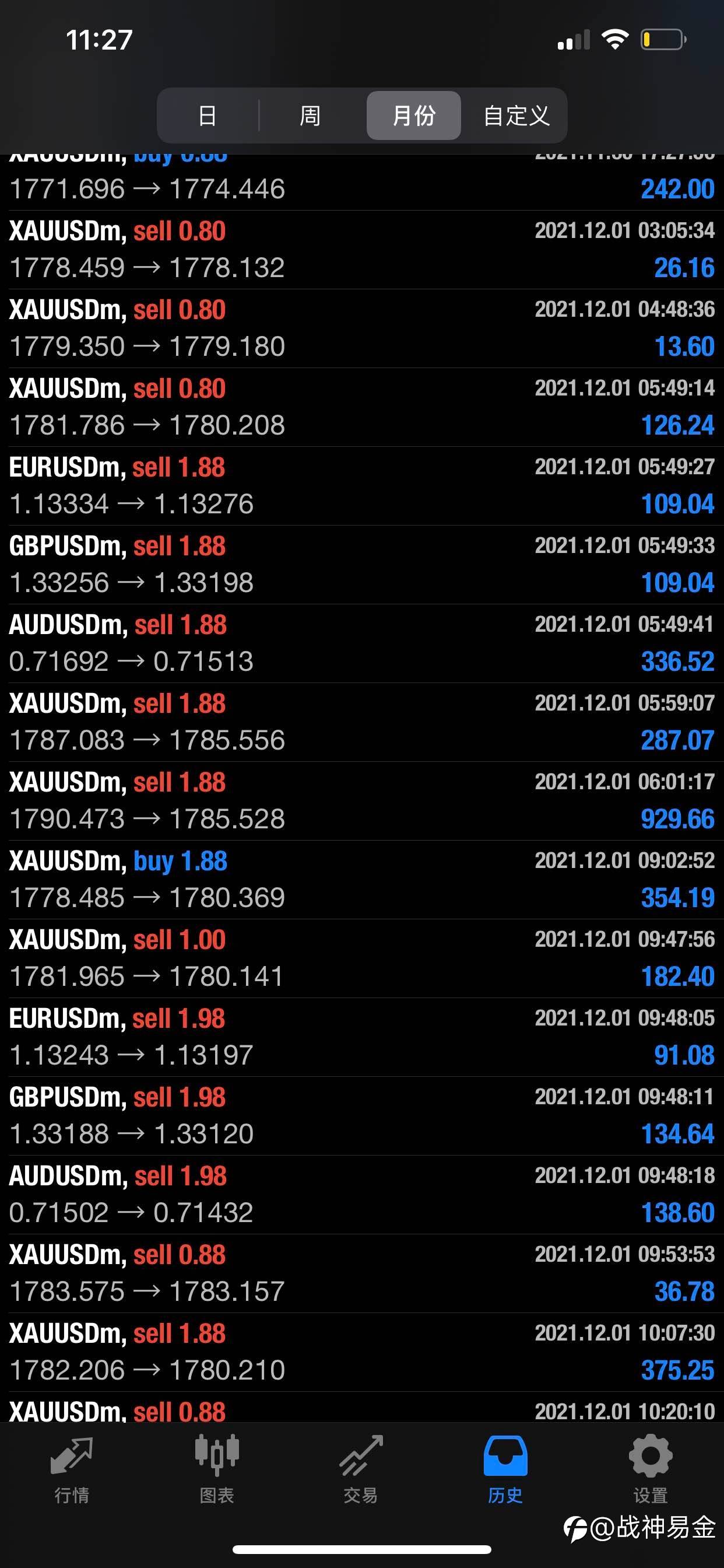Expand the EURUSDm sell 1.88 trade details
This screenshot has width=724, height=1568.
(362, 486)
